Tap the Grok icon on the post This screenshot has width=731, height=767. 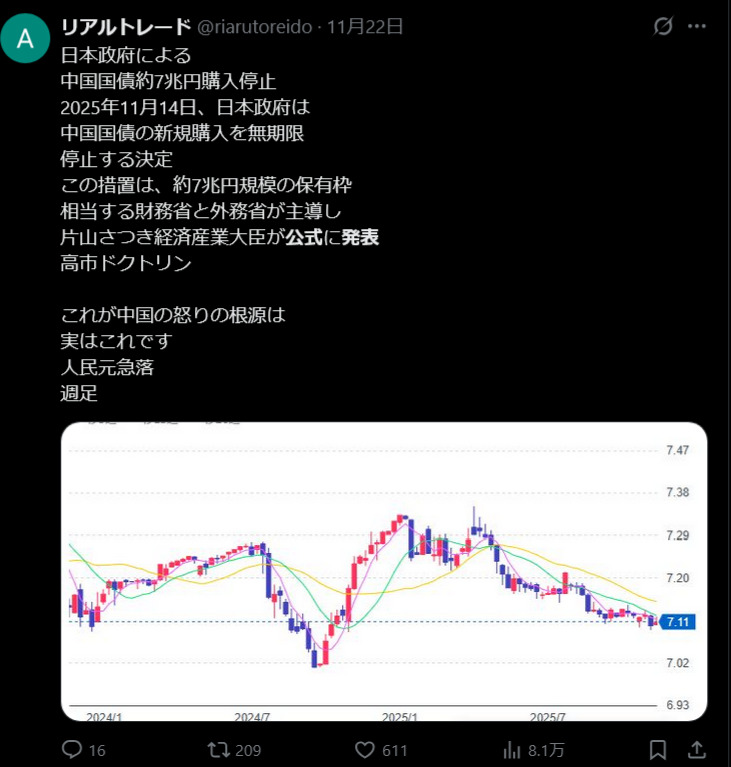click(x=662, y=27)
